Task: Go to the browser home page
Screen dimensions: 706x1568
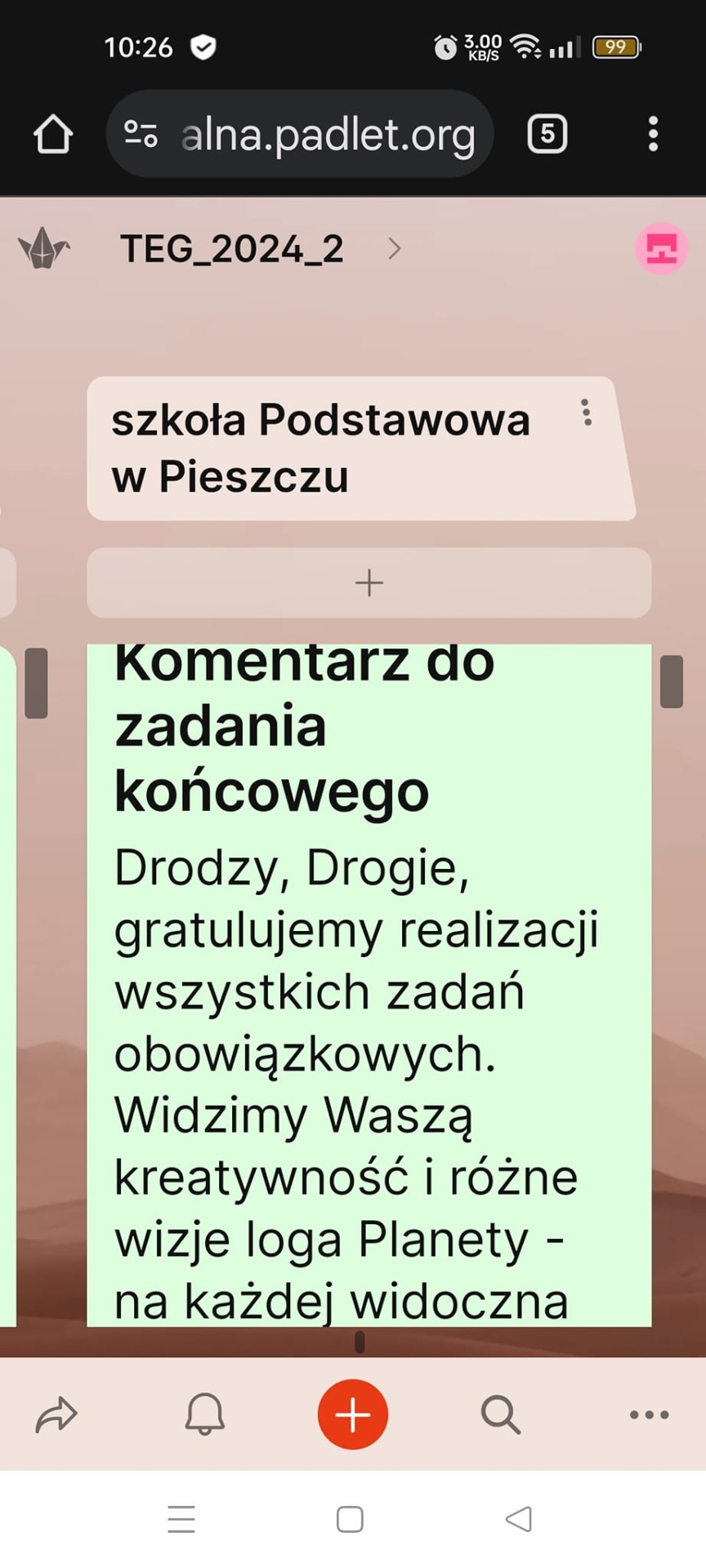Action: [53, 134]
